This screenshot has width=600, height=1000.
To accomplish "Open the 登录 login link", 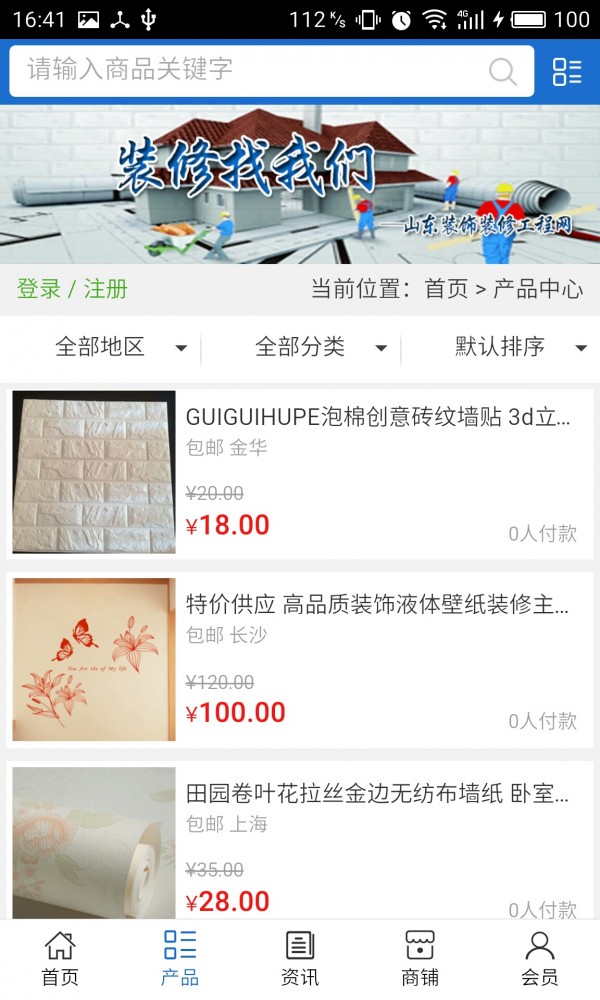I will click(39, 289).
